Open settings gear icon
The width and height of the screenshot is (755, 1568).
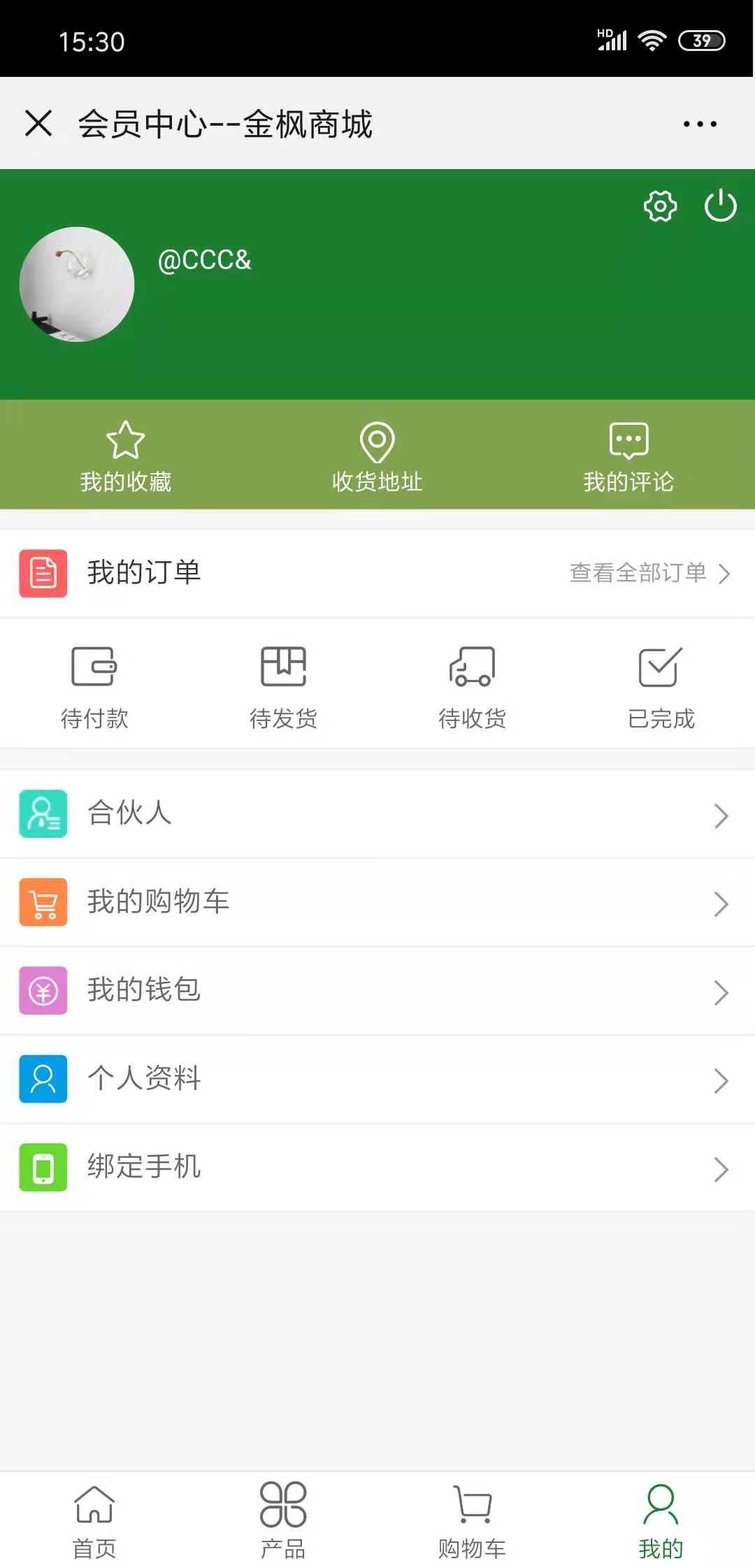(660, 206)
